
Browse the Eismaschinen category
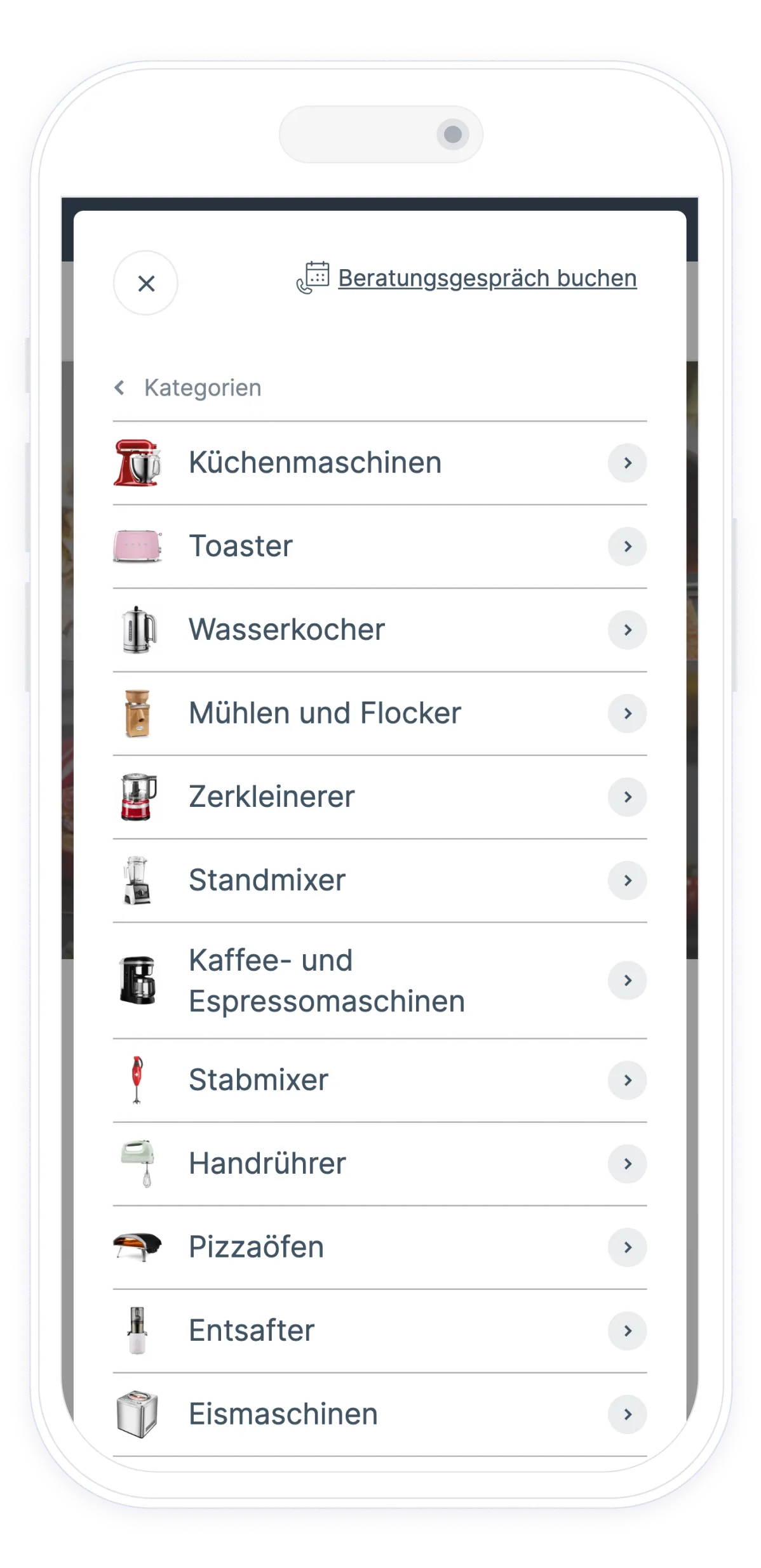pyautogui.click(x=380, y=1414)
